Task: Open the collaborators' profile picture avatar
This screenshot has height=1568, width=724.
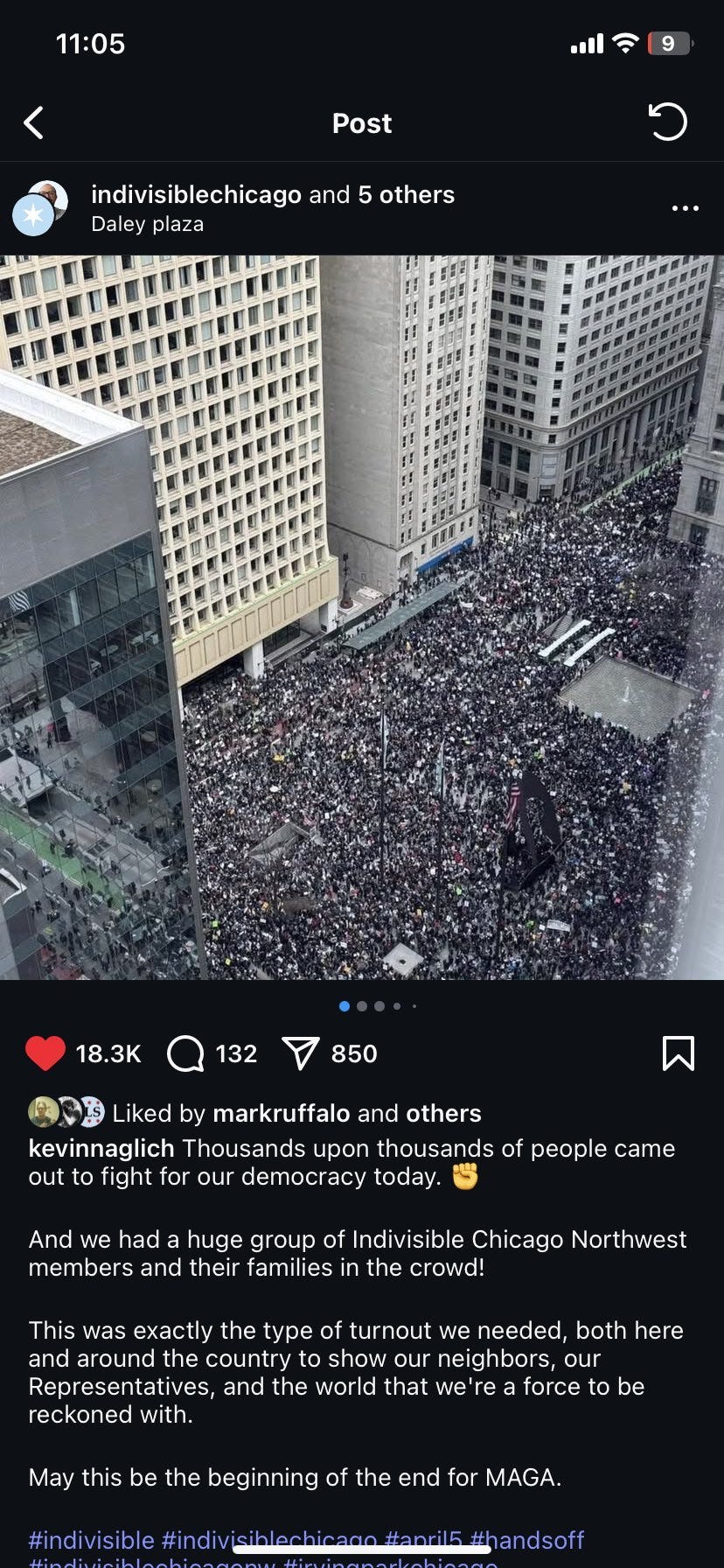Action: (40, 208)
